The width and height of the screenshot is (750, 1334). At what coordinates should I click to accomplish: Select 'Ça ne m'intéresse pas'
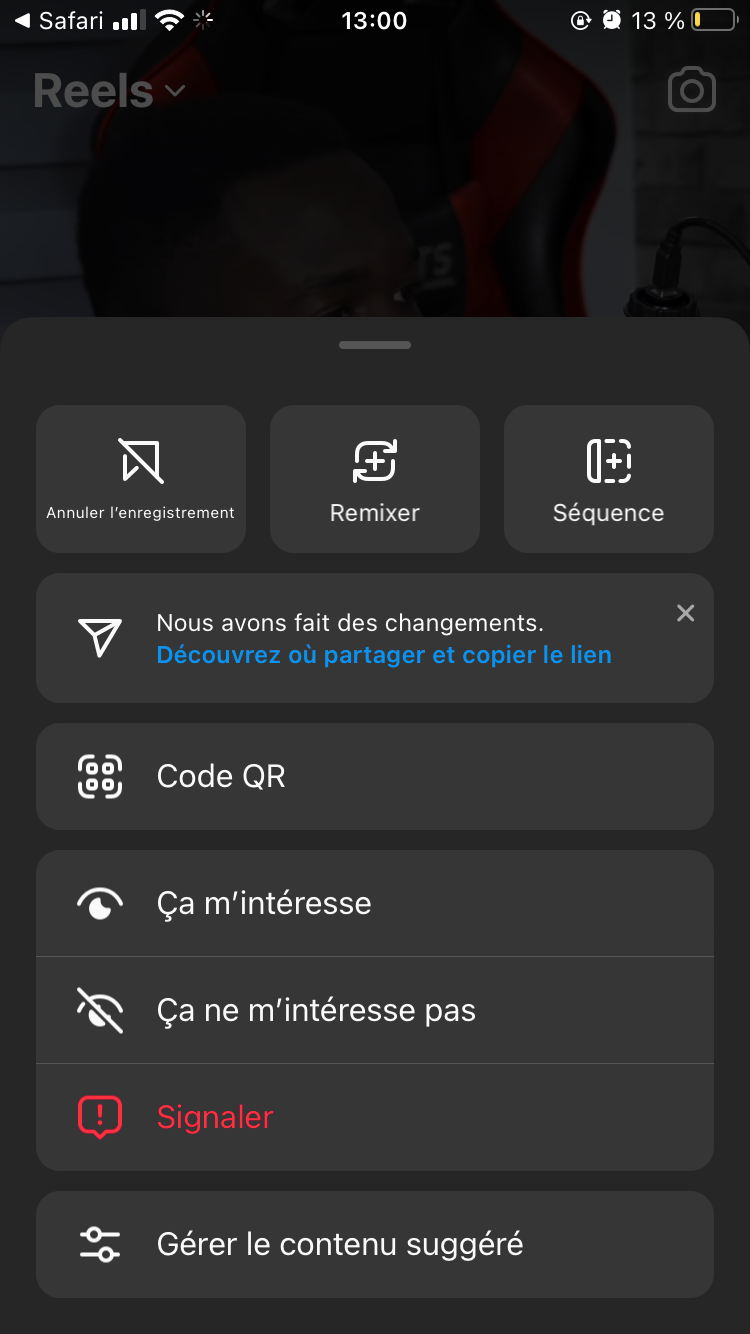click(375, 1010)
